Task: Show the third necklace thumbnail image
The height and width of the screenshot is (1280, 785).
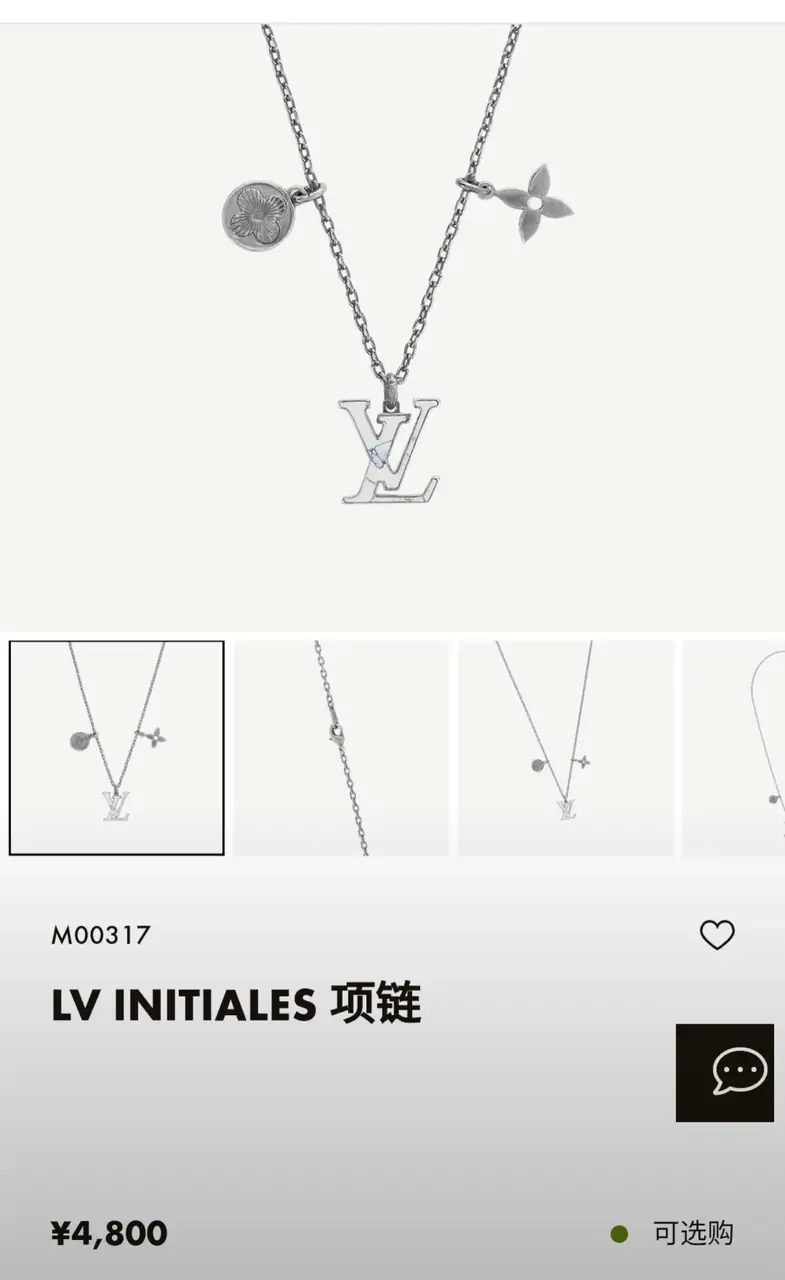Action: click(565, 748)
